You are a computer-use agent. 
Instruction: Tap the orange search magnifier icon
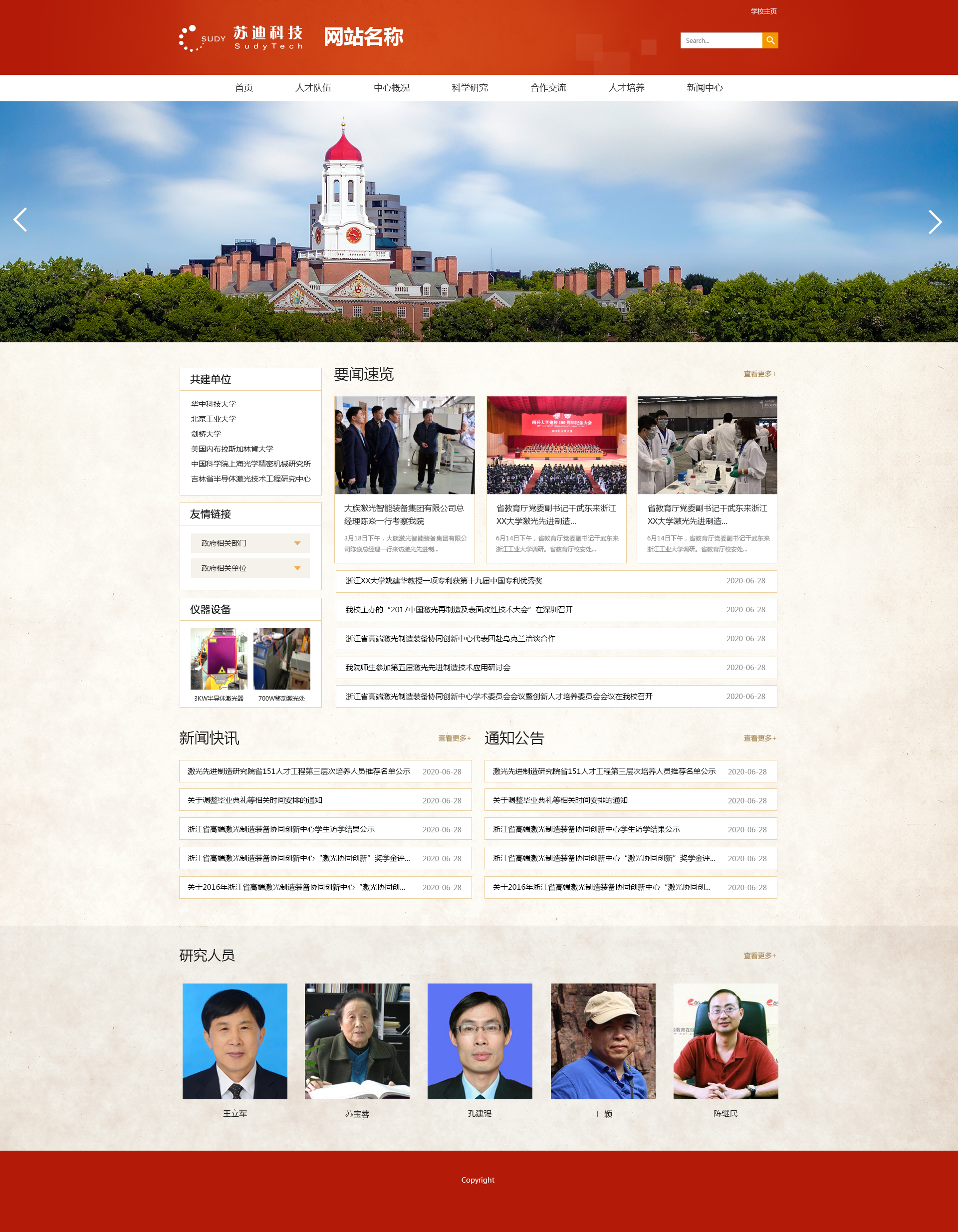click(x=769, y=40)
